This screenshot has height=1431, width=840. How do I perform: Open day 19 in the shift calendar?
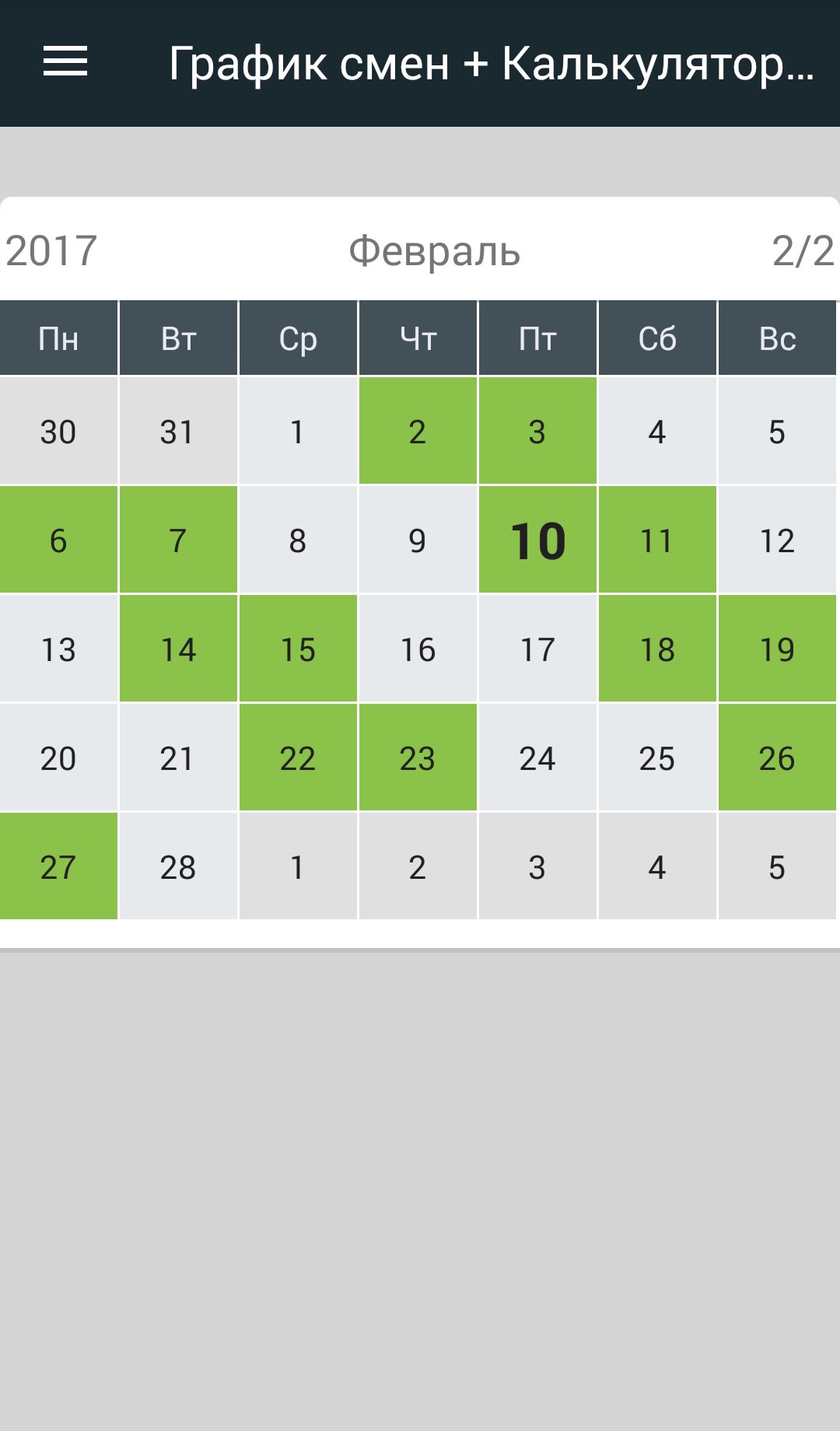click(x=777, y=649)
